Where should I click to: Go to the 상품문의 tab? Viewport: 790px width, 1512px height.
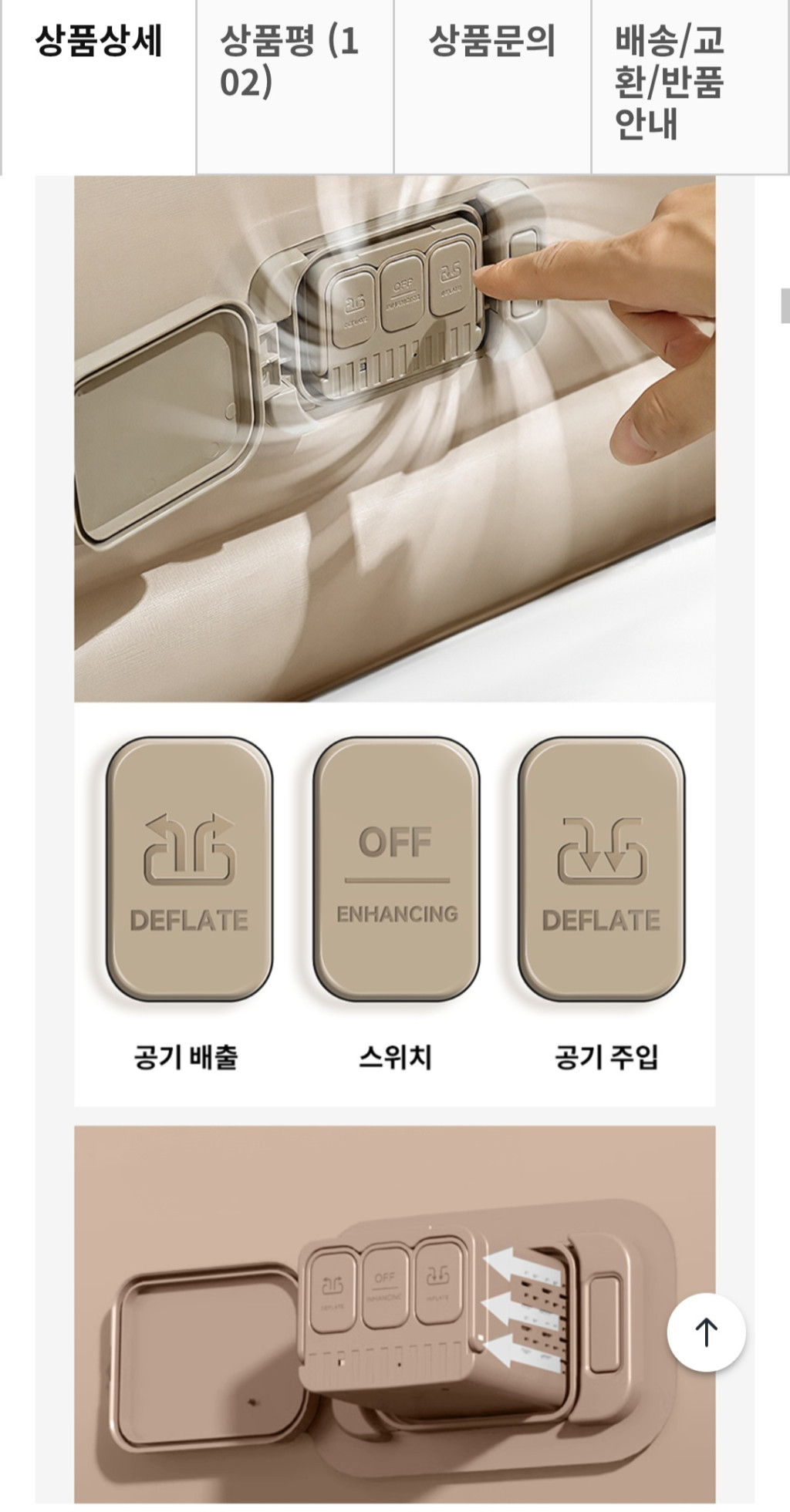pos(492,42)
